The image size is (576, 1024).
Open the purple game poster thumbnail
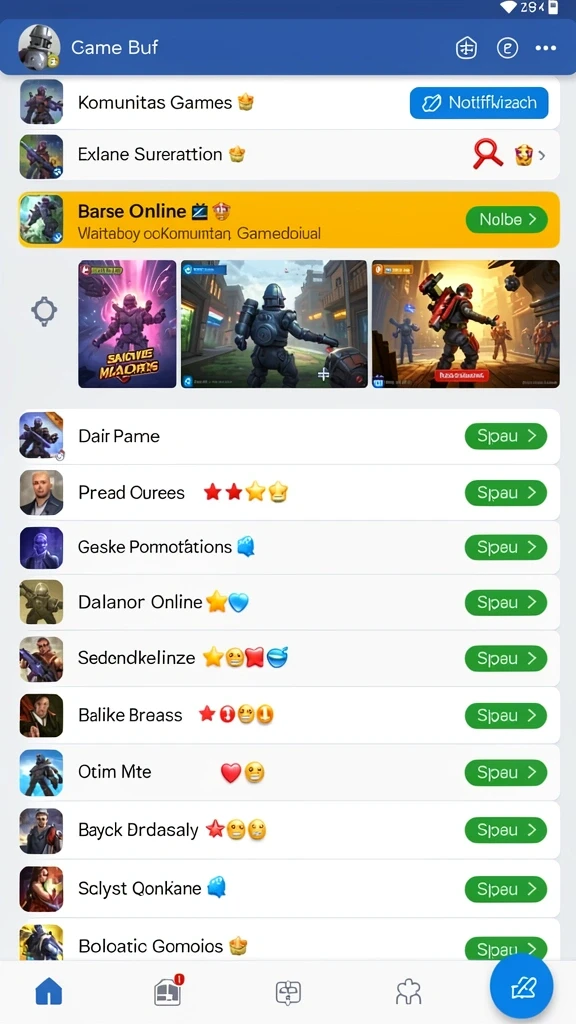[x=127, y=324]
